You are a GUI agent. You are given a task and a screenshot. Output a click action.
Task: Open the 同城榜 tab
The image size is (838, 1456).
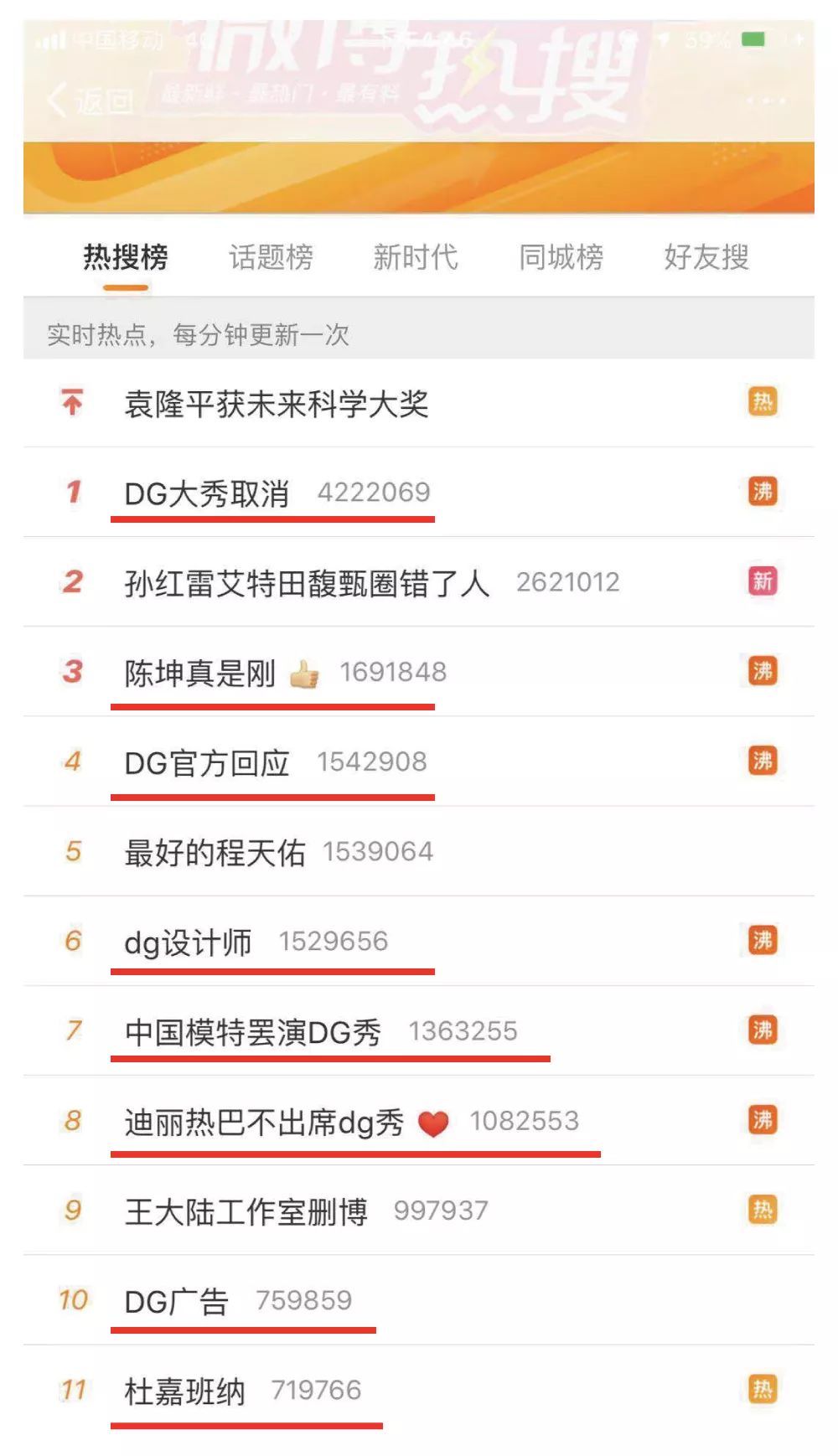[x=561, y=257]
